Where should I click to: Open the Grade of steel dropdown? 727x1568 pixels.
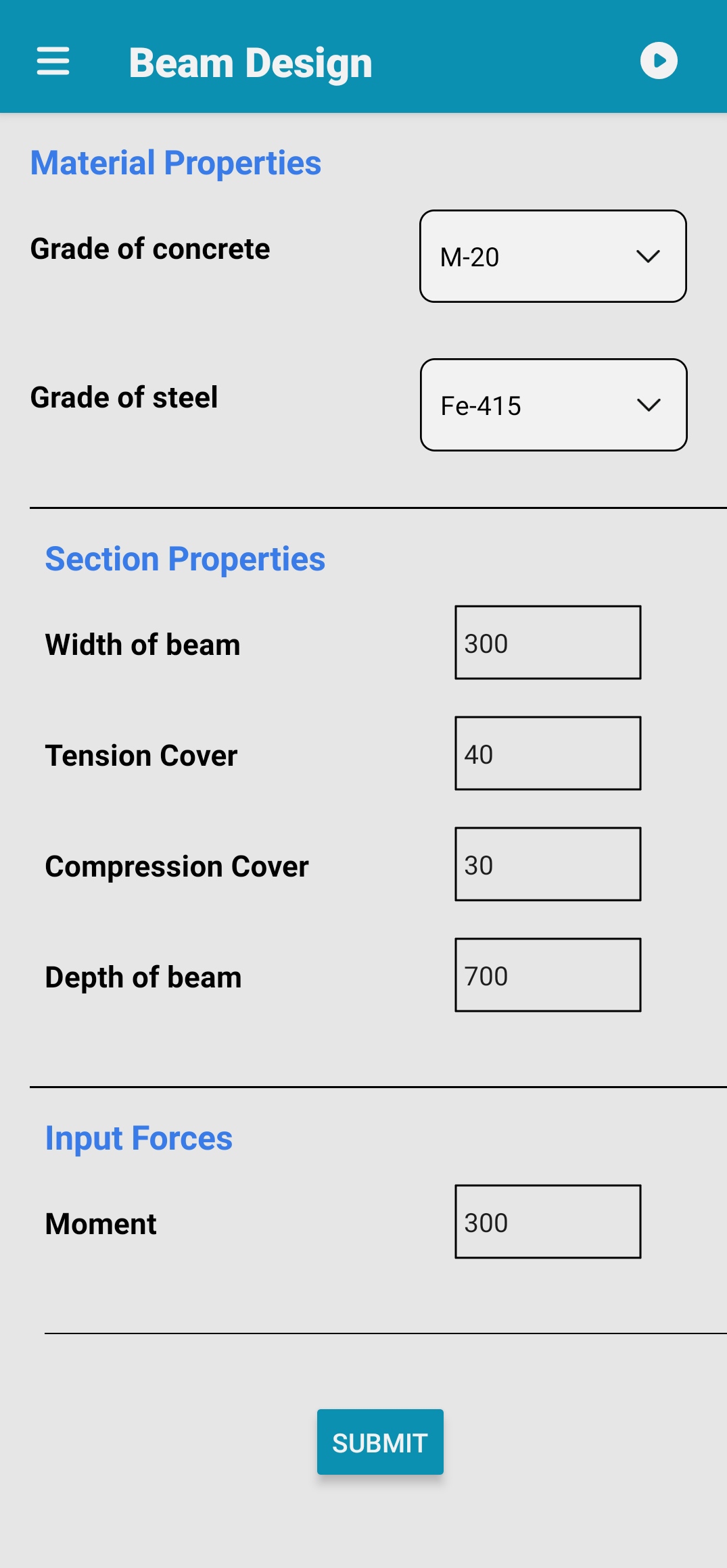(x=553, y=405)
